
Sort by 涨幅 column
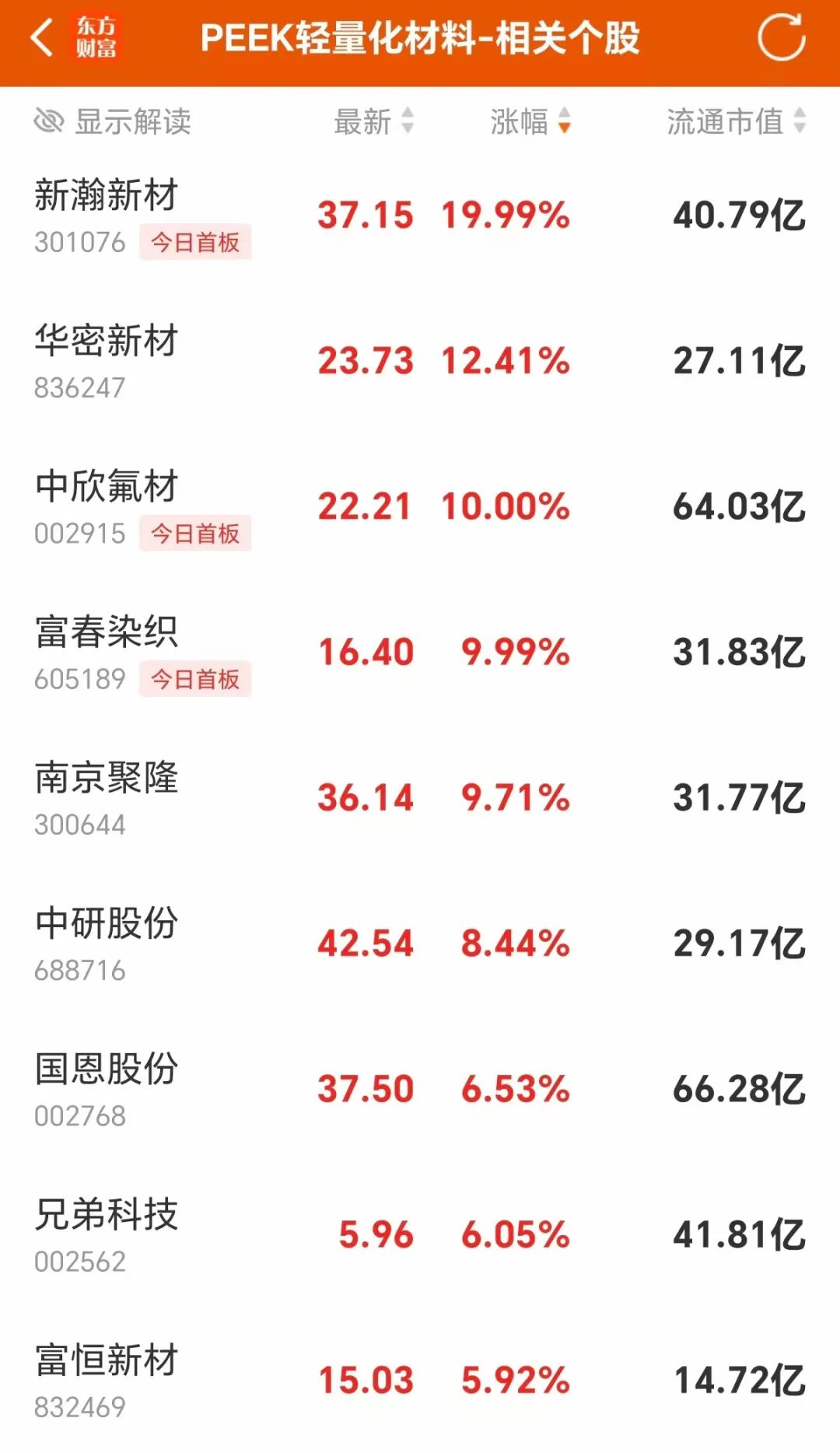coord(531,121)
